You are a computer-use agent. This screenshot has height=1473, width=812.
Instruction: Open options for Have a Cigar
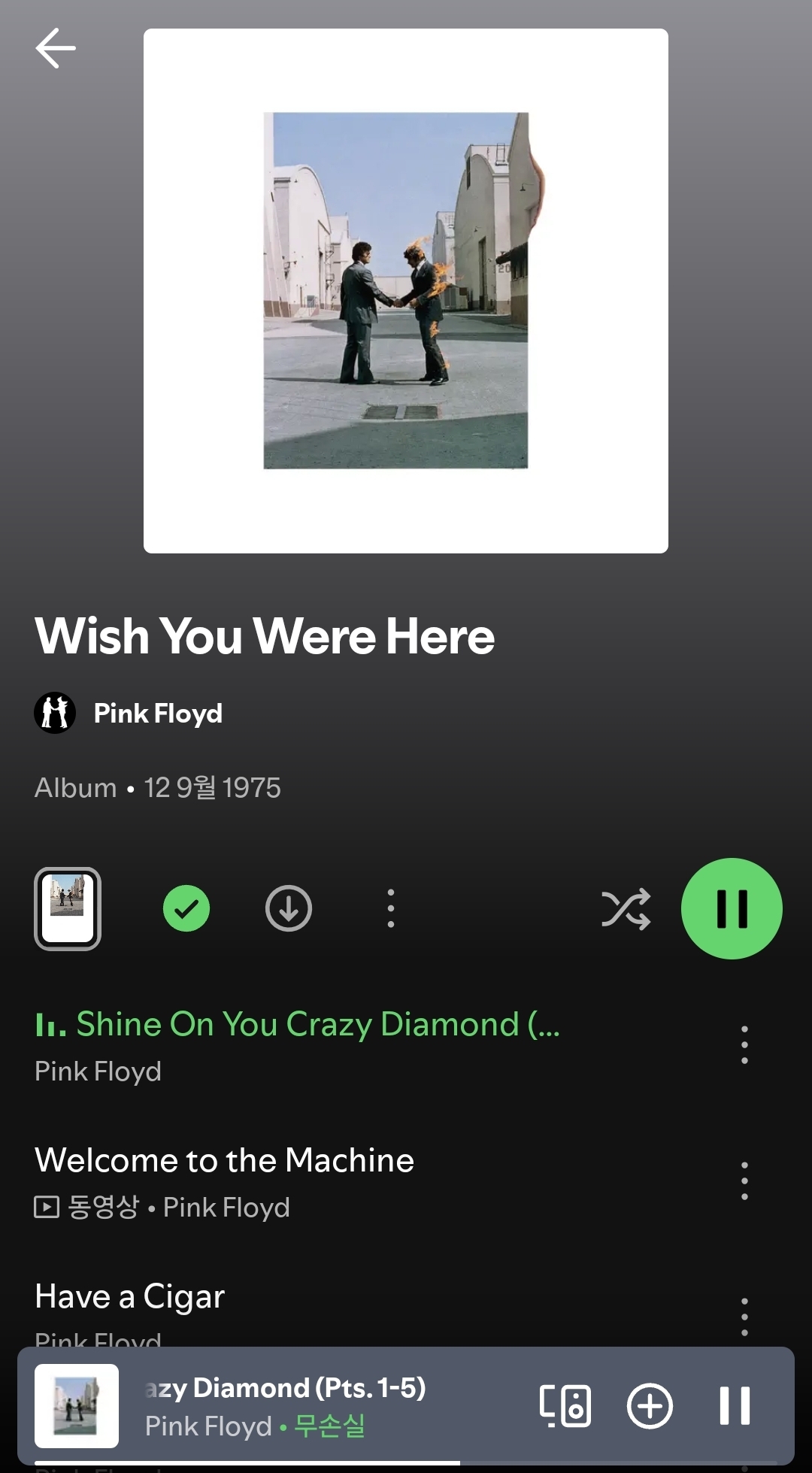click(744, 1317)
